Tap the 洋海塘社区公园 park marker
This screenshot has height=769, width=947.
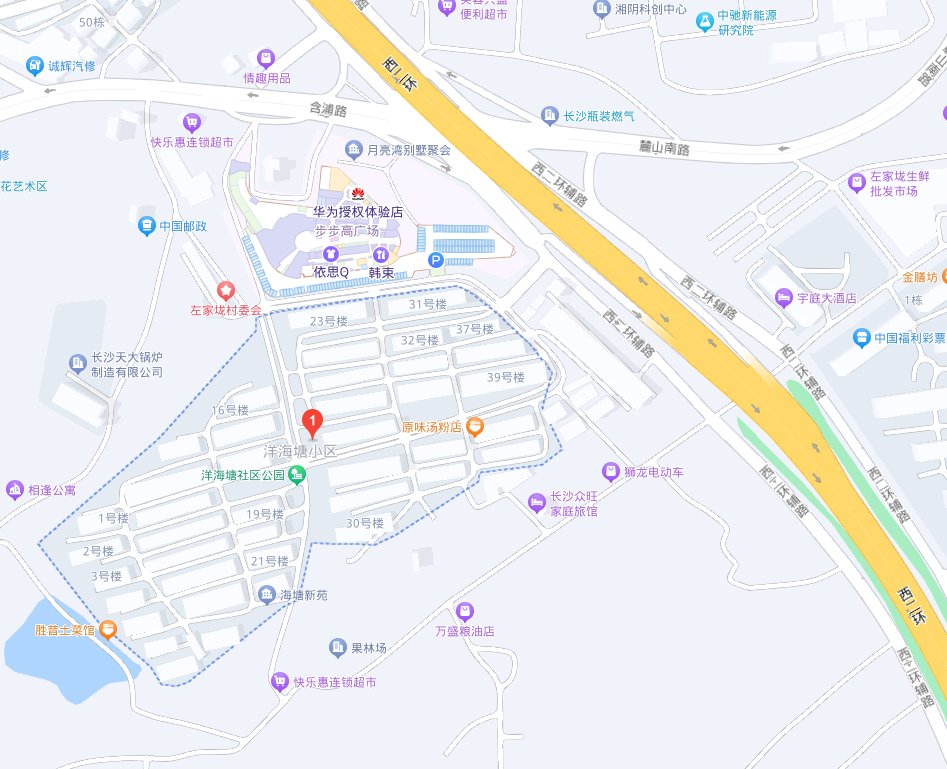(296, 475)
